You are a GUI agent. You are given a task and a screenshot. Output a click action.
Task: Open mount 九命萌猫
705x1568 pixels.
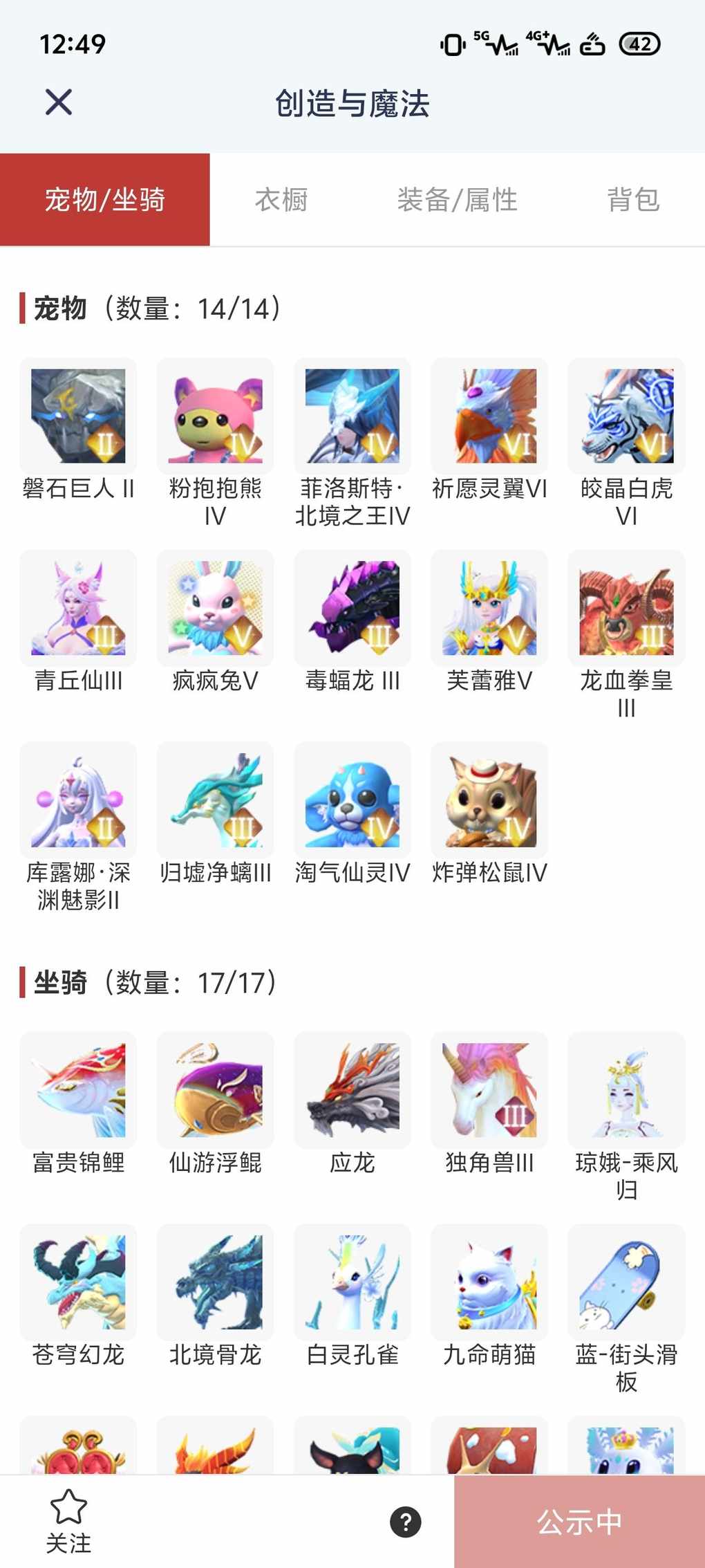(x=489, y=1282)
